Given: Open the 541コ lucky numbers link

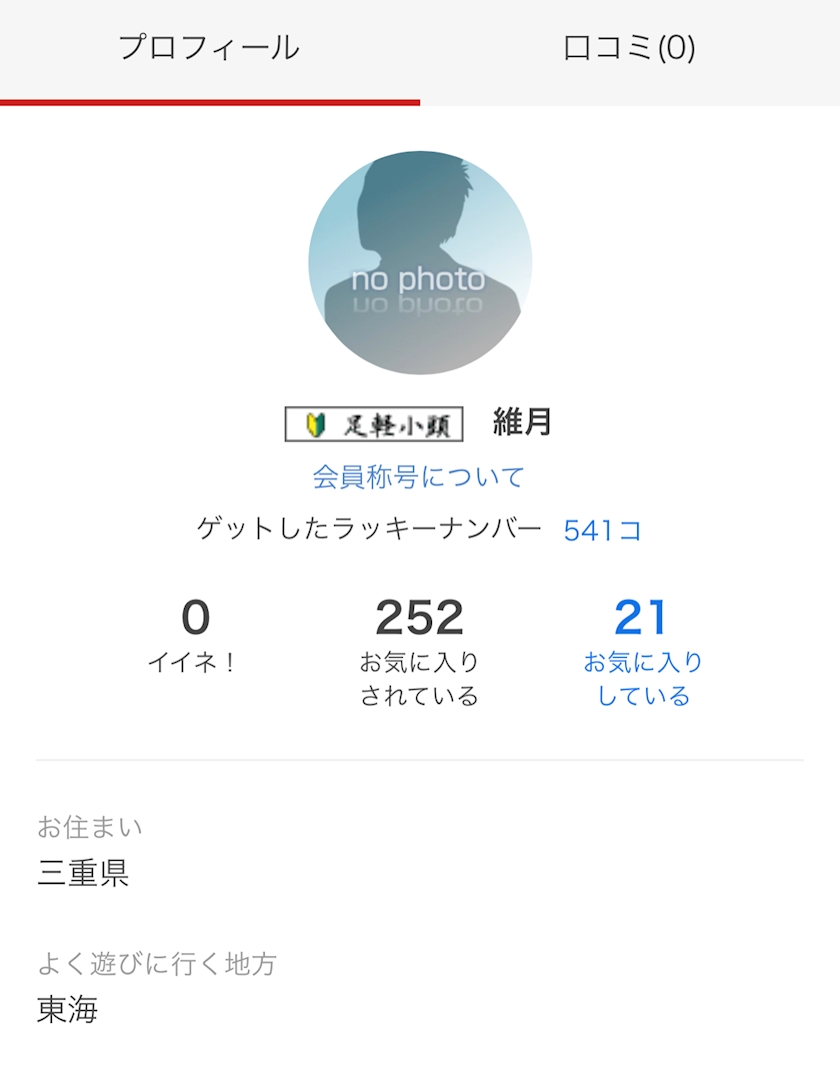Looking at the screenshot, I should (x=602, y=530).
